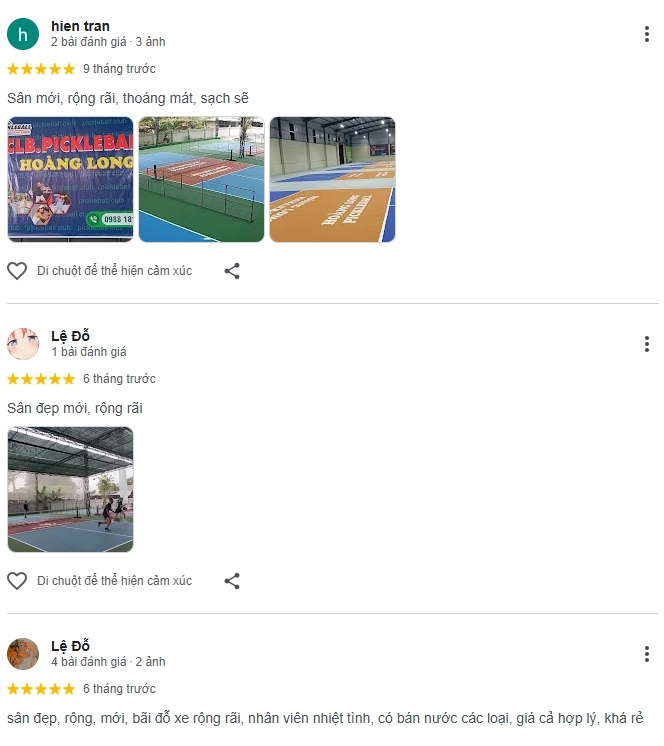Like hien tran's review with the heart
Viewport: 664px width, 746px height.
(17, 271)
